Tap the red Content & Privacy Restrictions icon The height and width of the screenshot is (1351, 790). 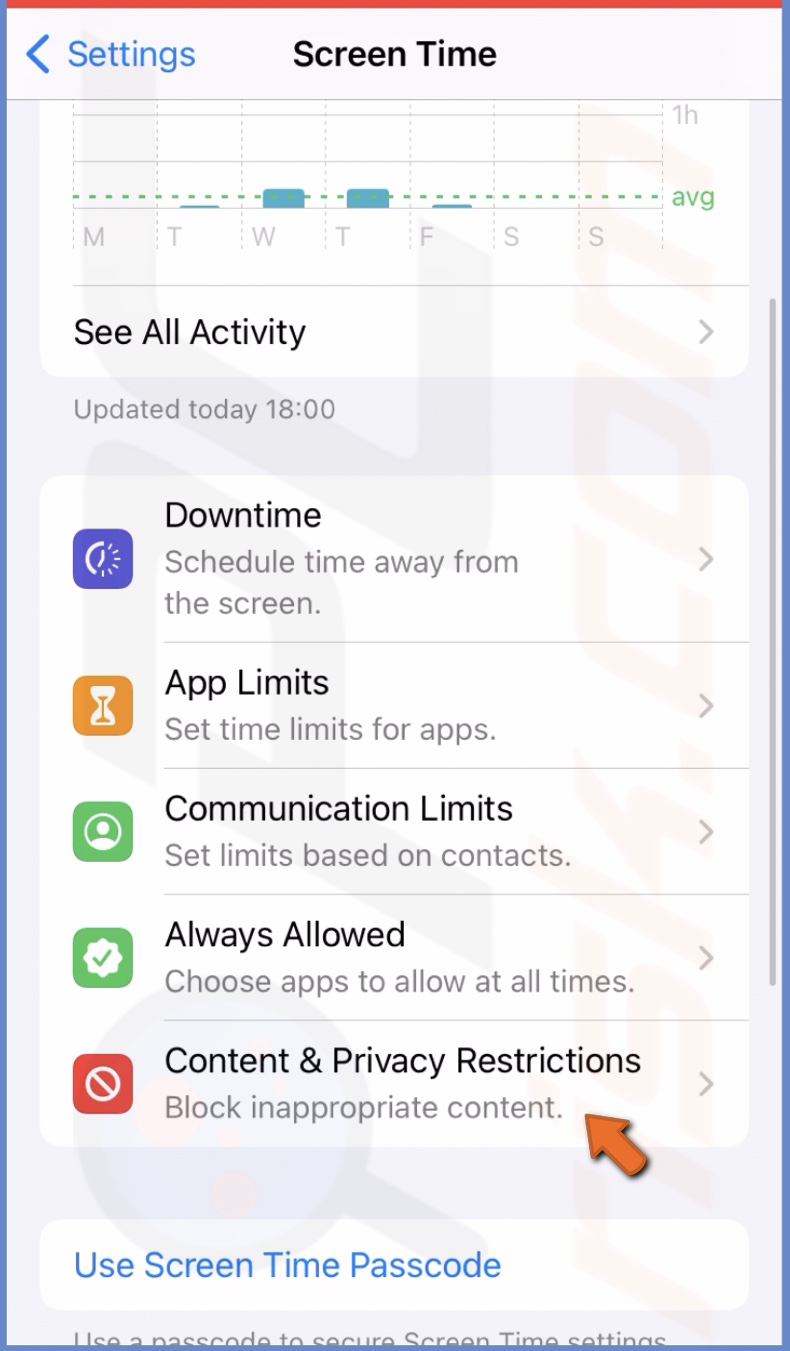click(x=102, y=1083)
